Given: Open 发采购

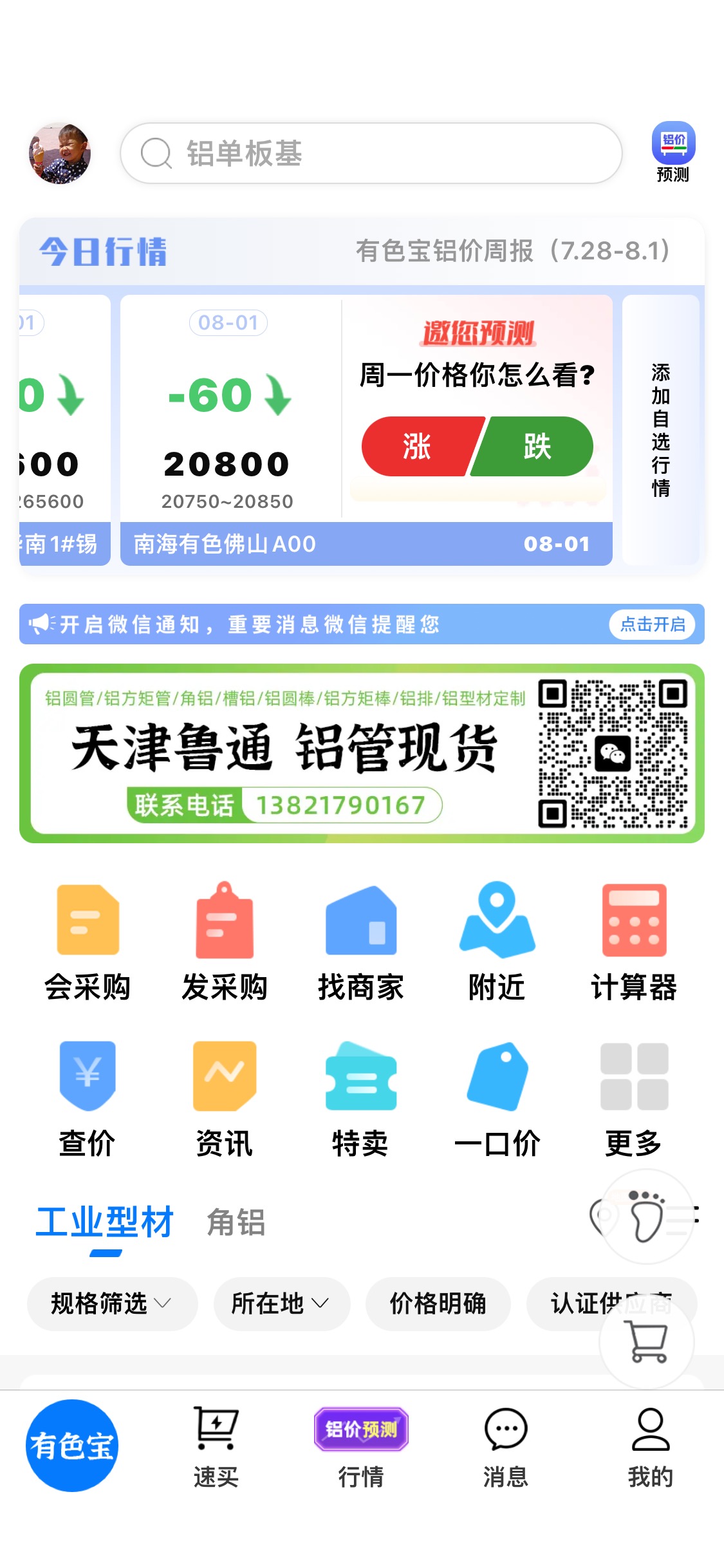Looking at the screenshot, I should coord(224,942).
